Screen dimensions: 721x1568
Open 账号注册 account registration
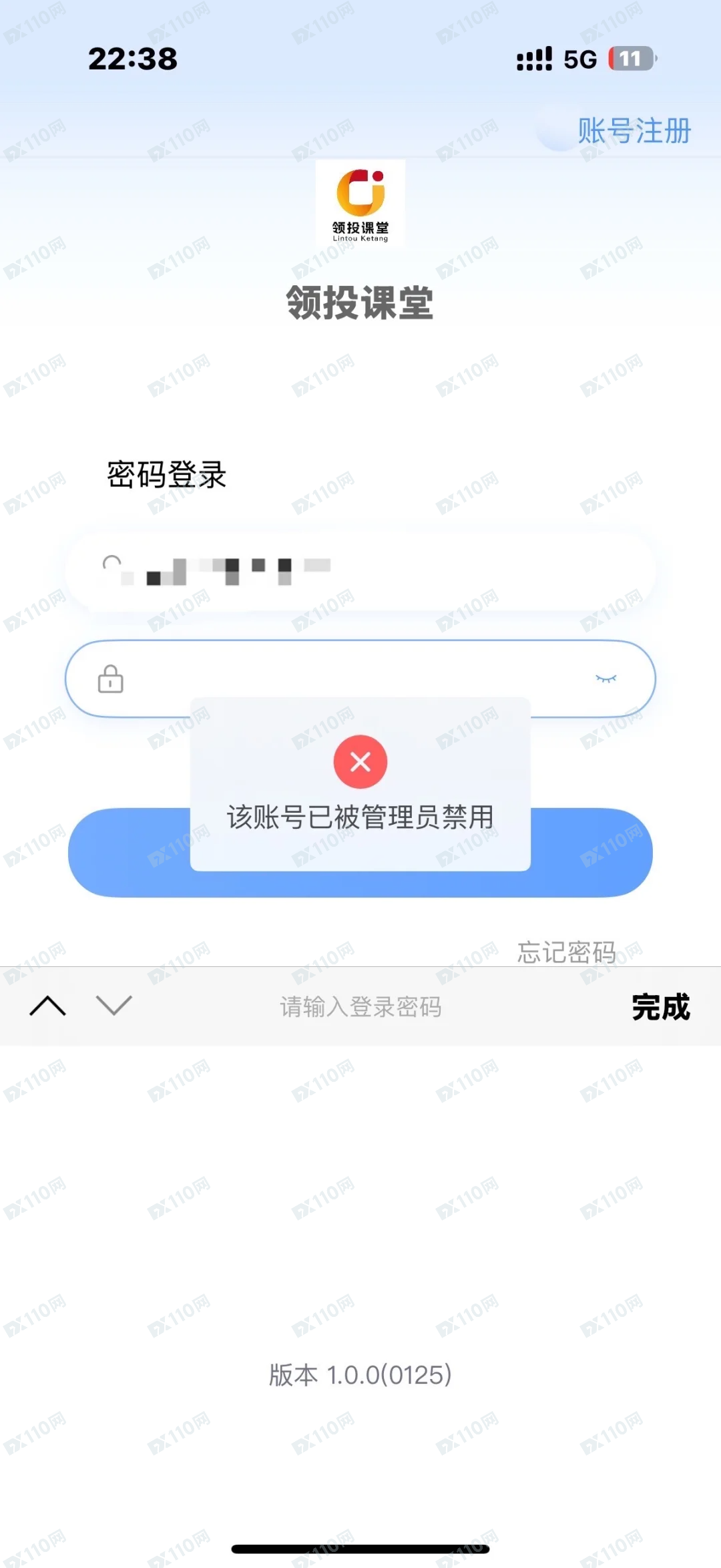(634, 131)
